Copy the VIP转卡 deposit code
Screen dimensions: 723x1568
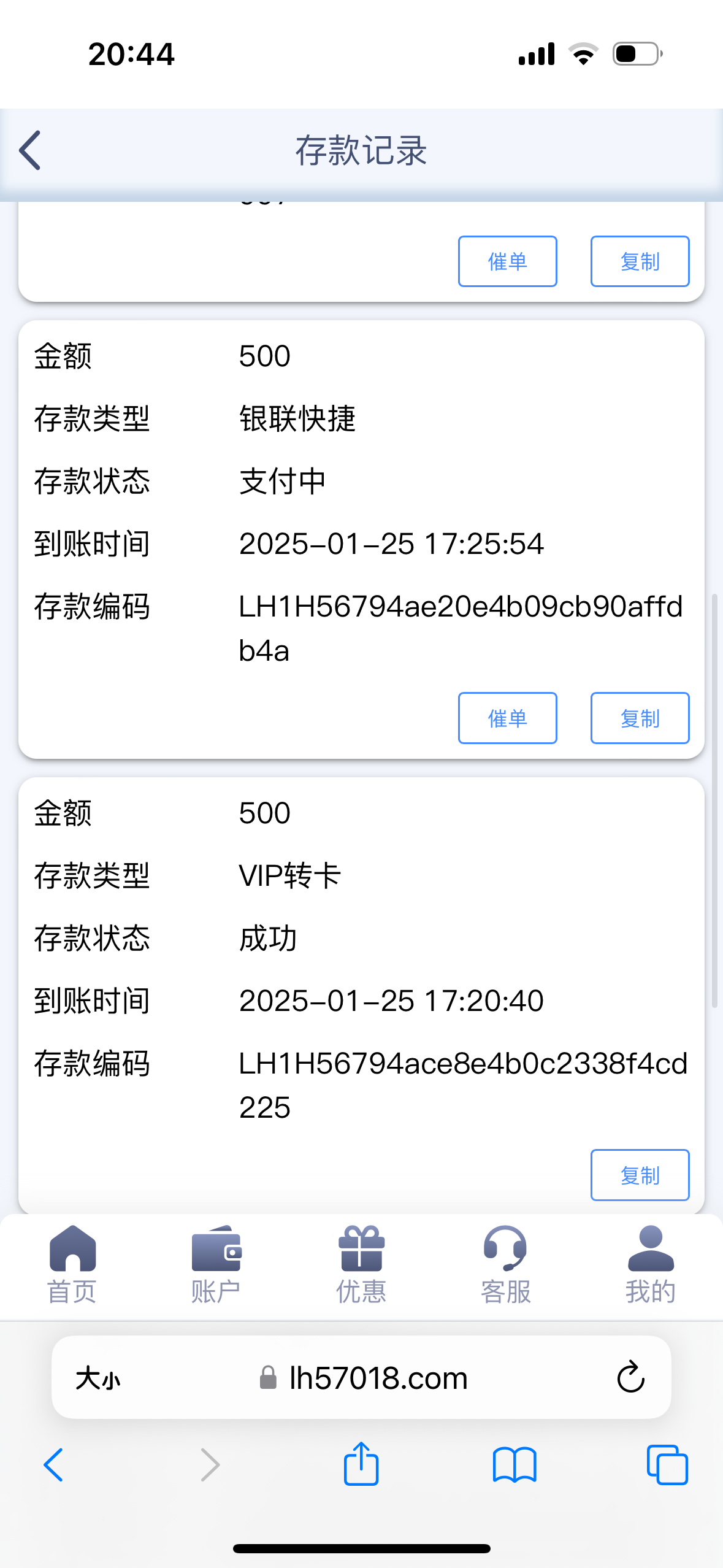click(x=640, y=1175)
